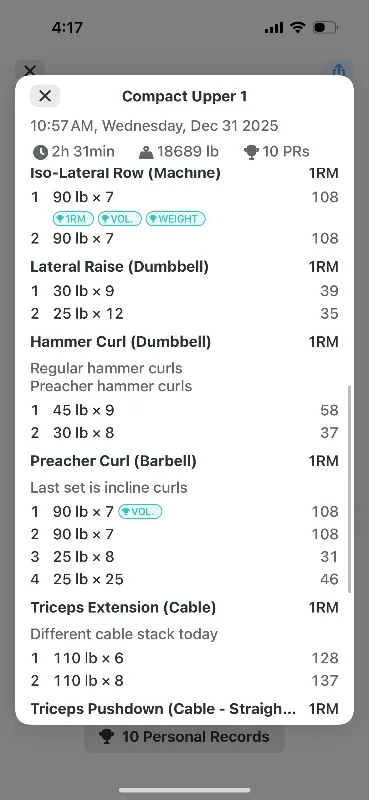
Task: Open the Triceps Extension (Cable) exercise
Action: [123, 608]
